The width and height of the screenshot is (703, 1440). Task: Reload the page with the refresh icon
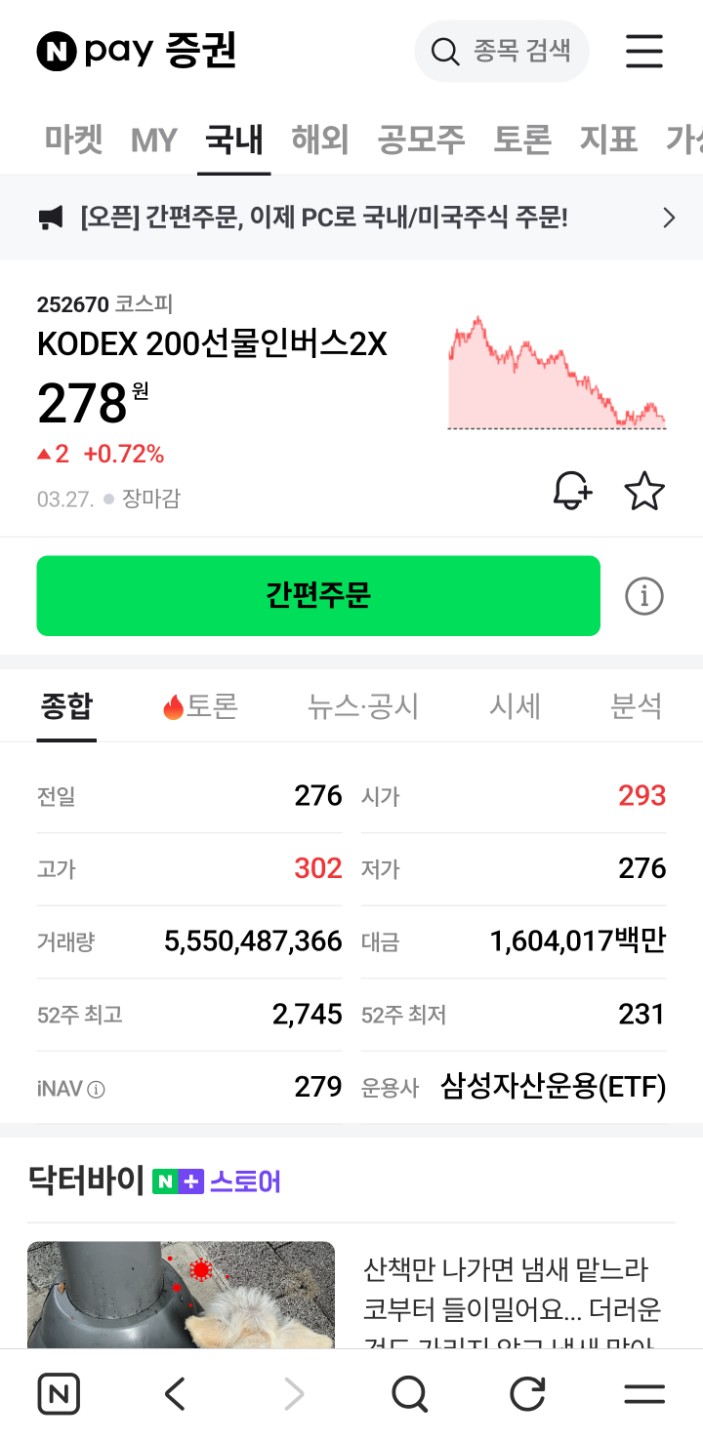527,1394
